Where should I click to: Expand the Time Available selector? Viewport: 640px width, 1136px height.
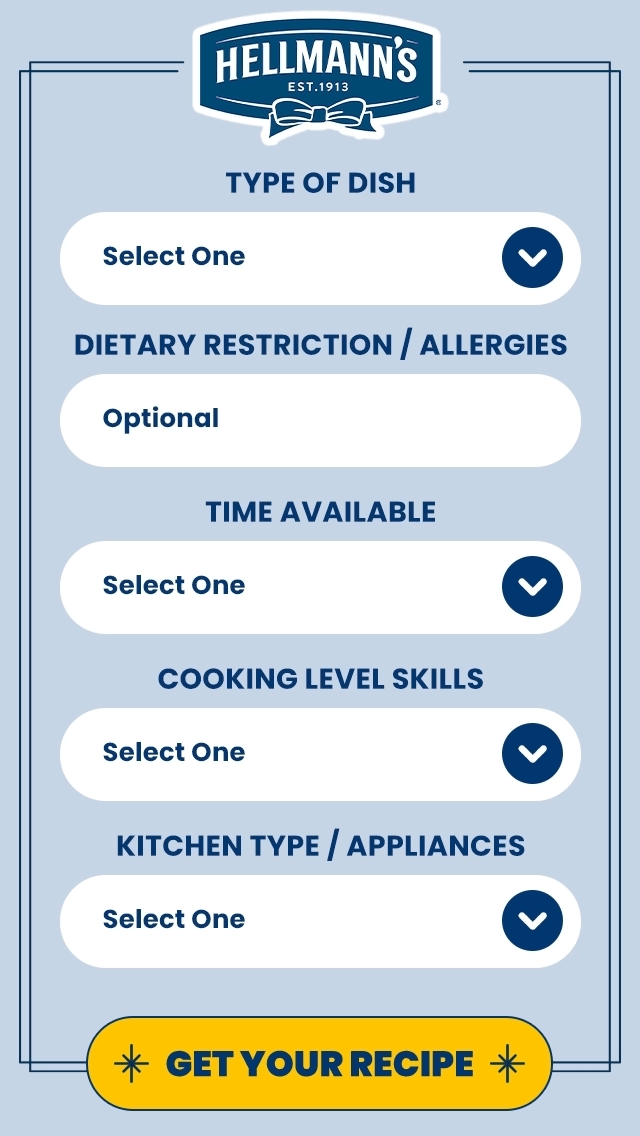click(x=320, y=587)
